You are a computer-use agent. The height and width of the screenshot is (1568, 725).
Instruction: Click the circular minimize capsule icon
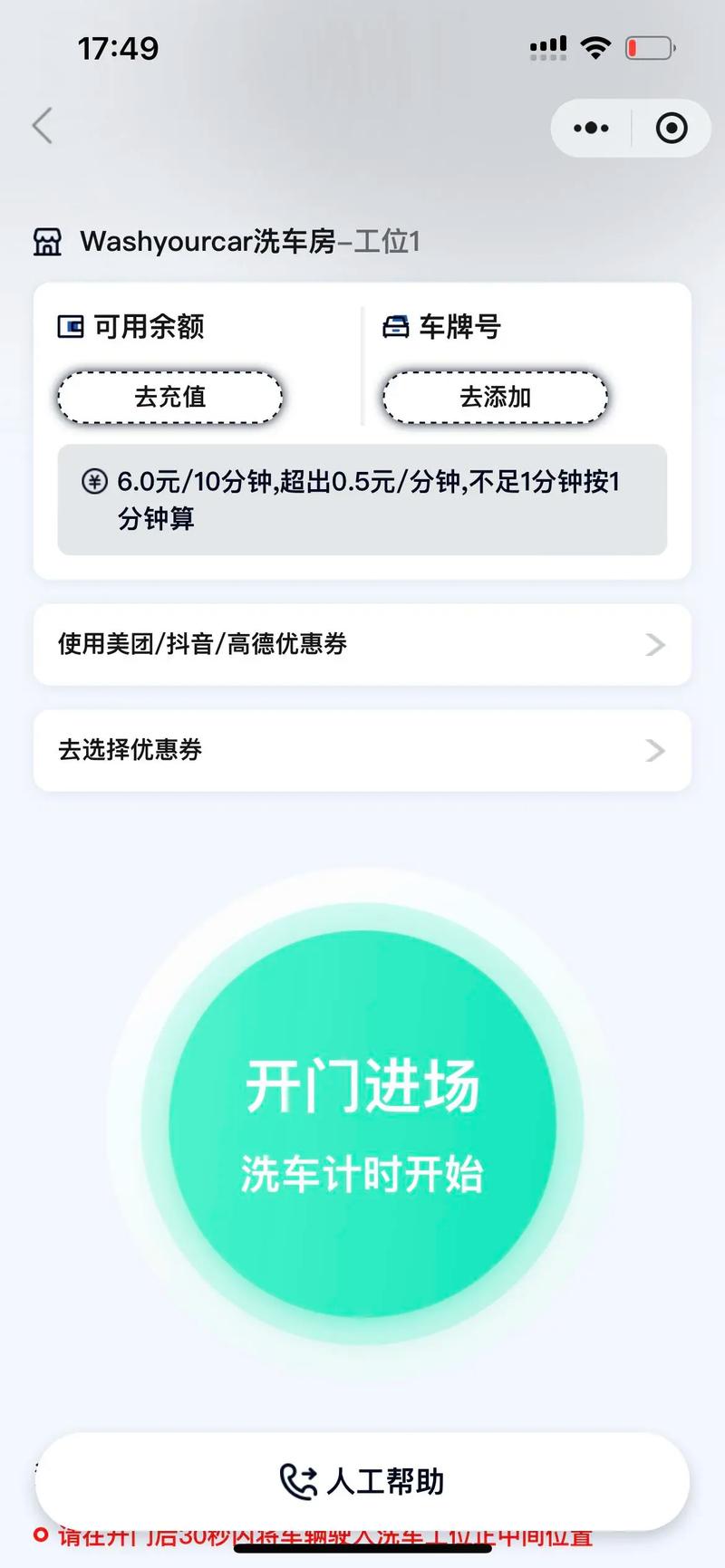tap(671, 128)
